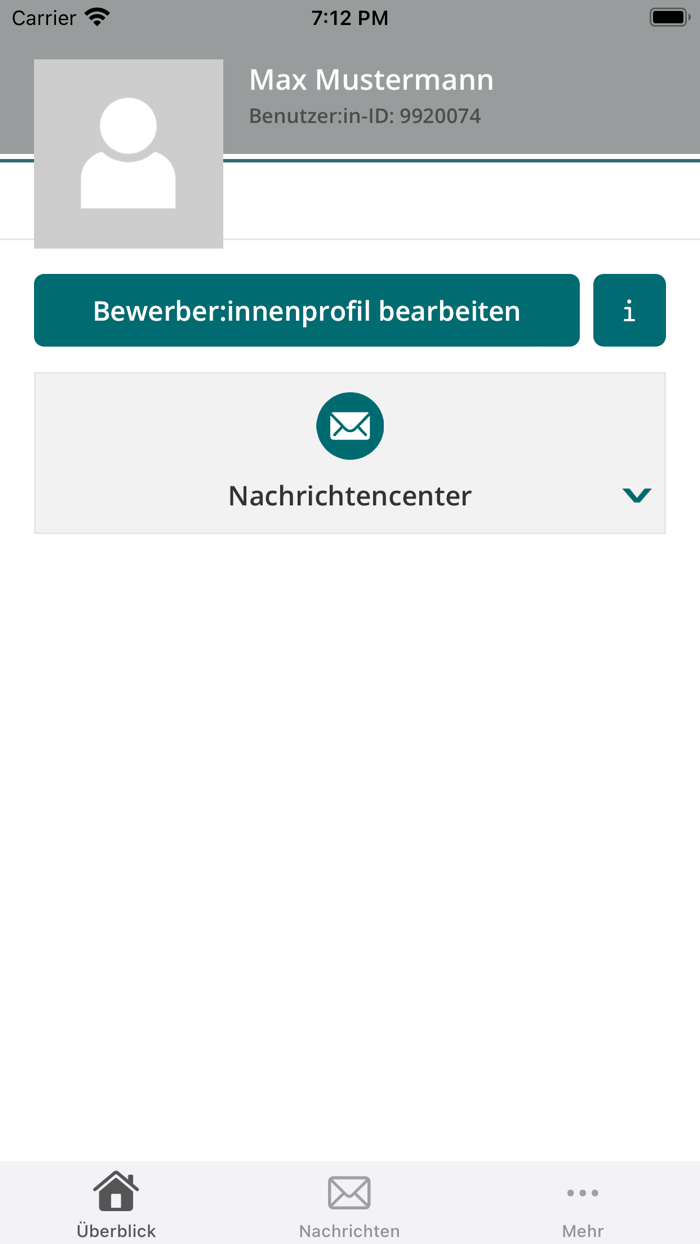
Task: Expand the Nachrichtencenter section
Action: [636, 495]
